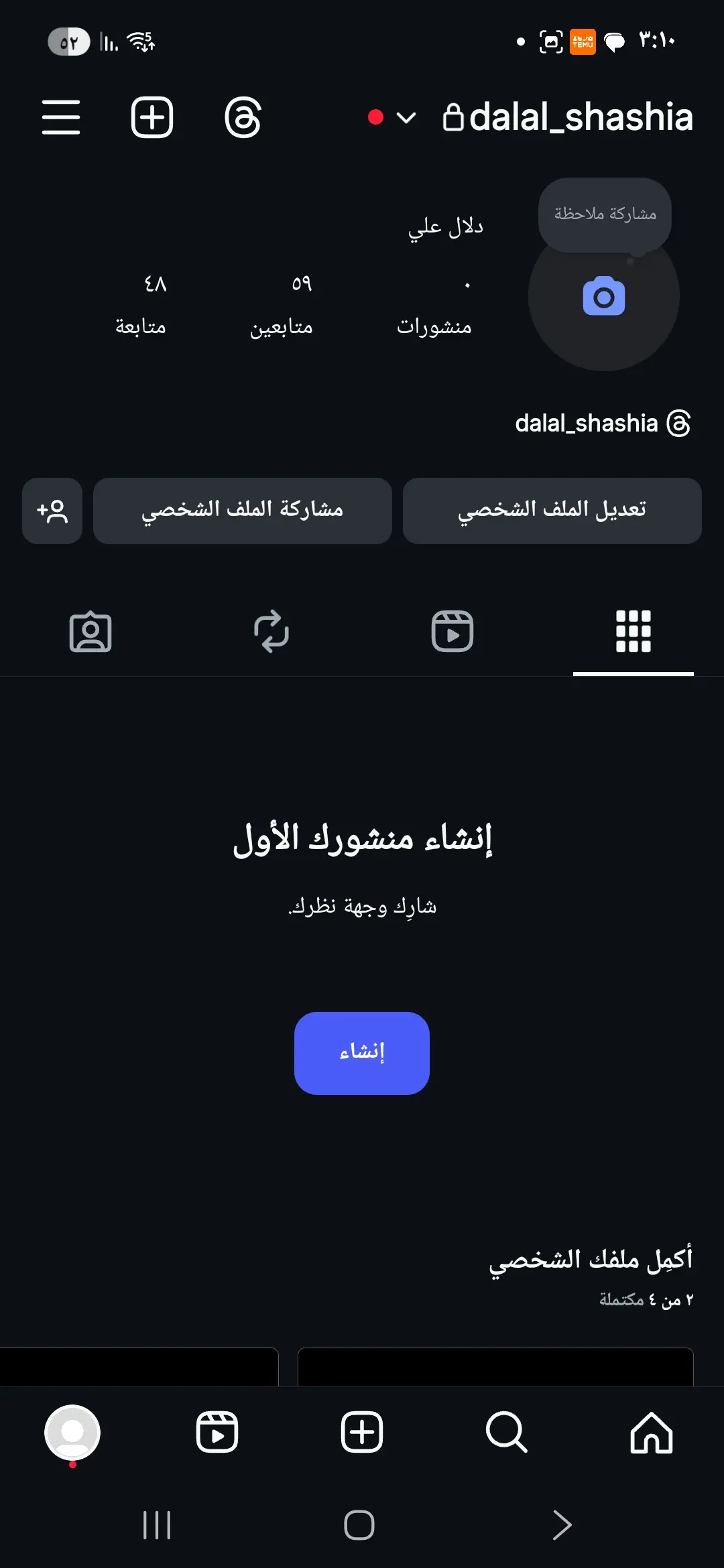Open Reels in bottom navigation
724x1568 pixels.
(x=217, y=1433)
